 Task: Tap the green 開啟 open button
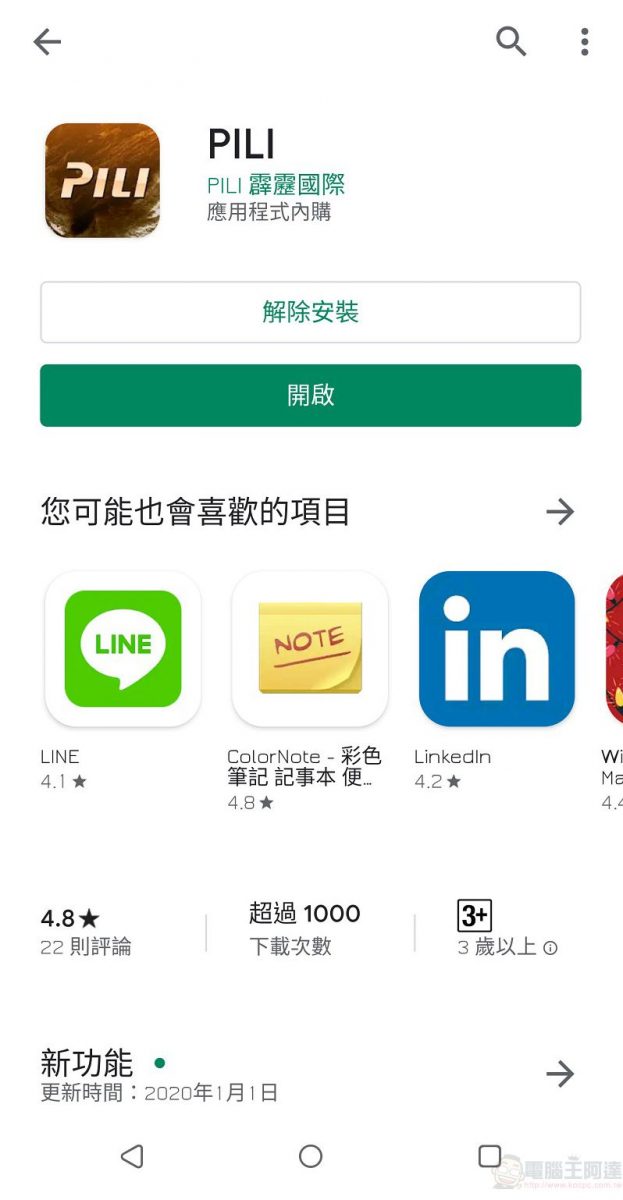tap(310, 395)
